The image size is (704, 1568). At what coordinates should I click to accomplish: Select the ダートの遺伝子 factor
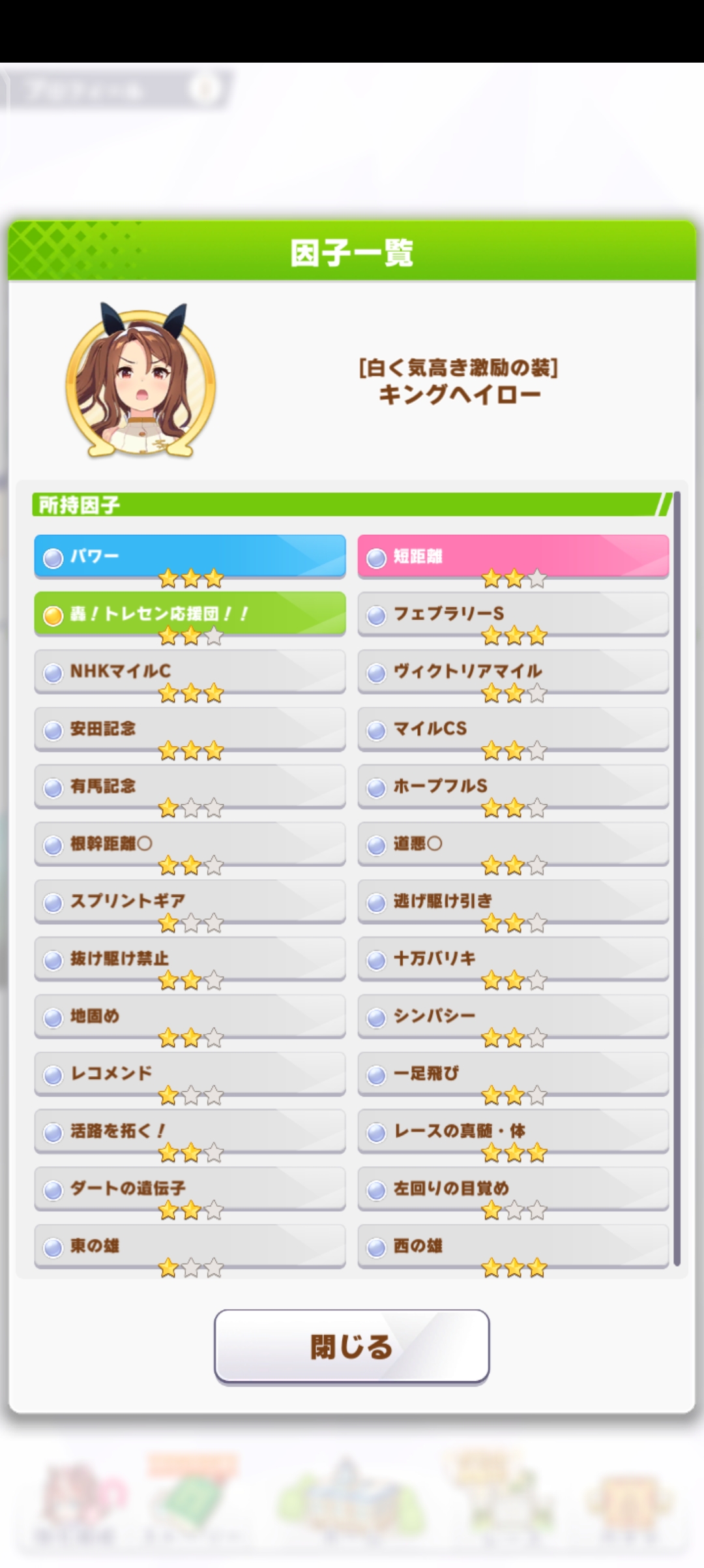pos(190,1188)
